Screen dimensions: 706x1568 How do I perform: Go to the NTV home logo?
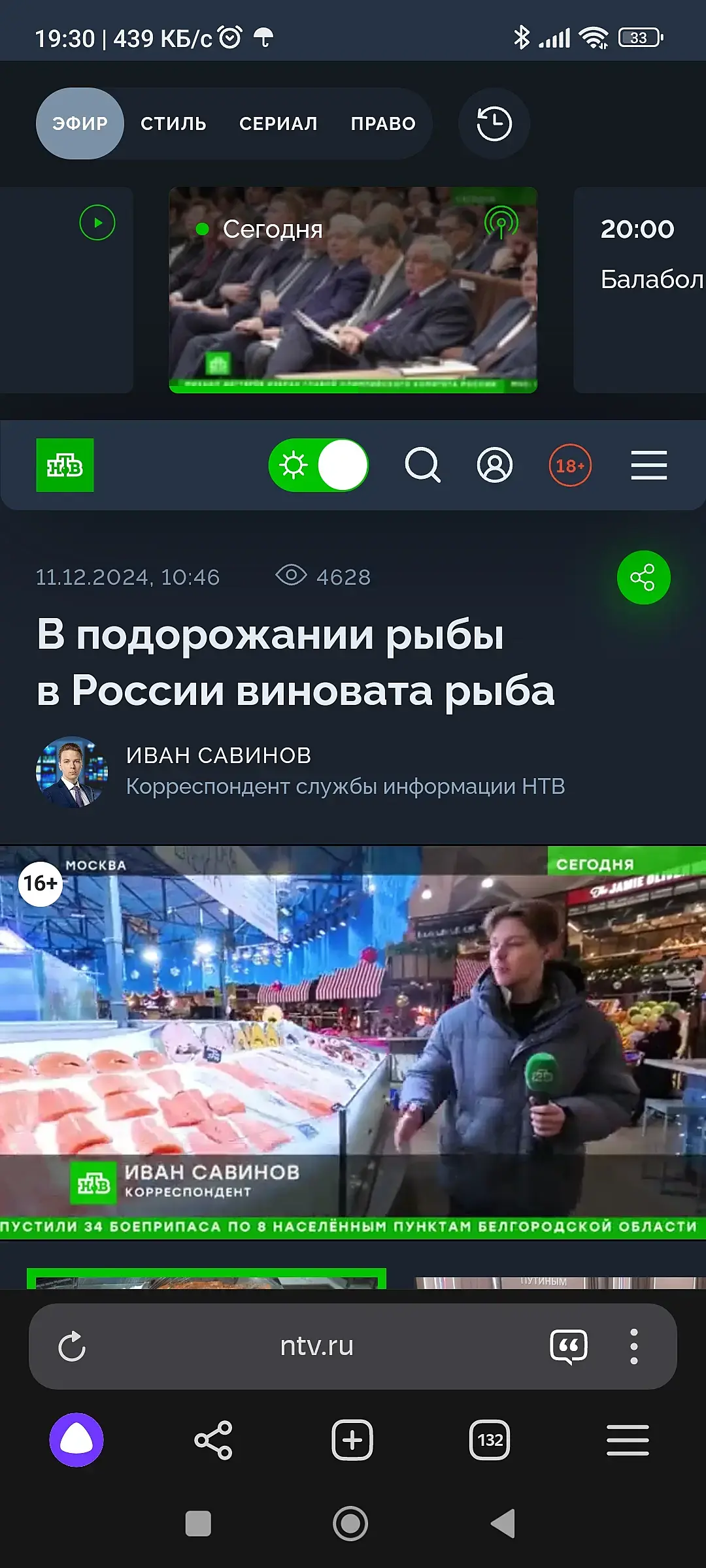point(65,465)
